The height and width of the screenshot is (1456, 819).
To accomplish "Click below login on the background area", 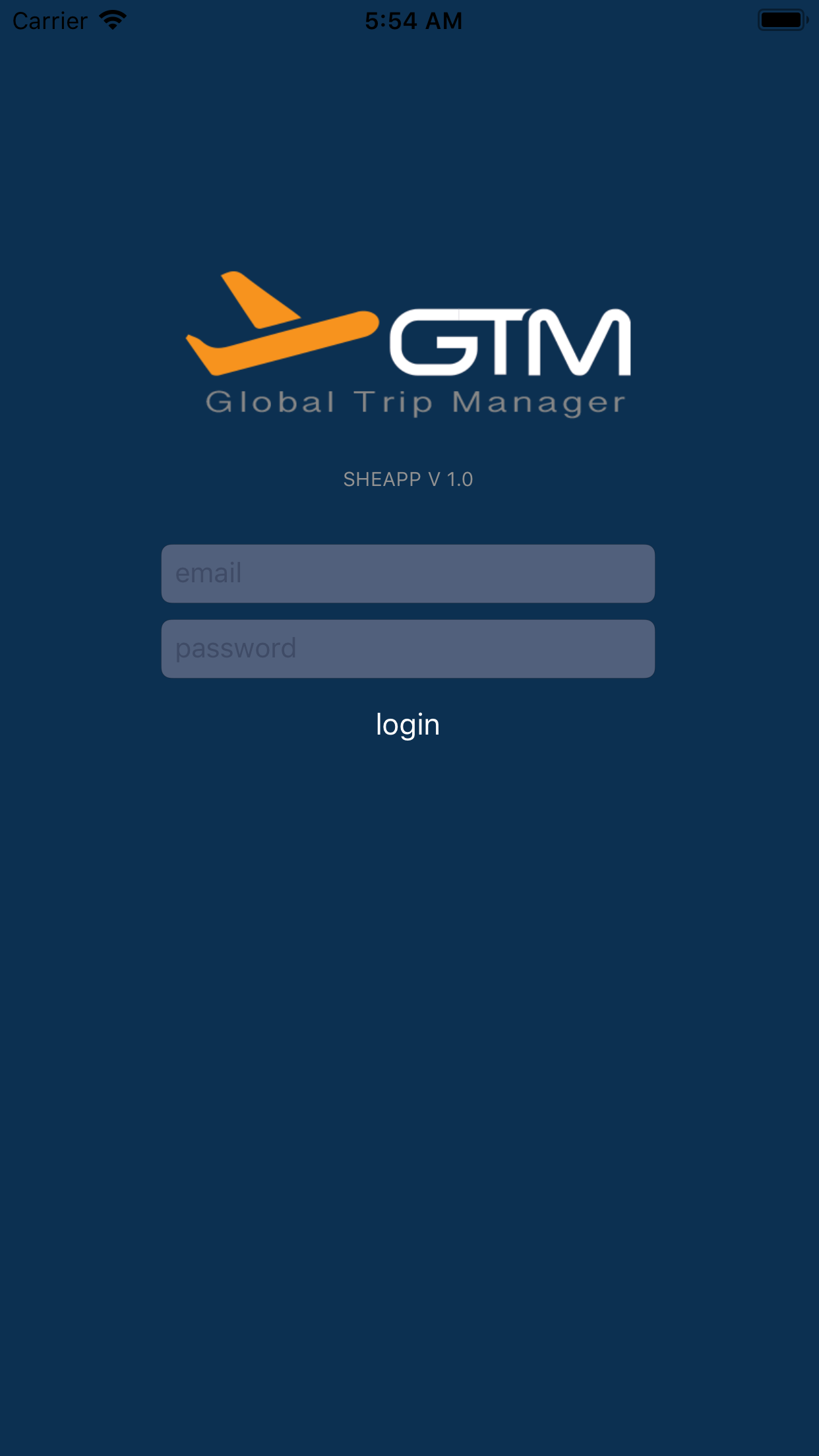I will (409, 857).
